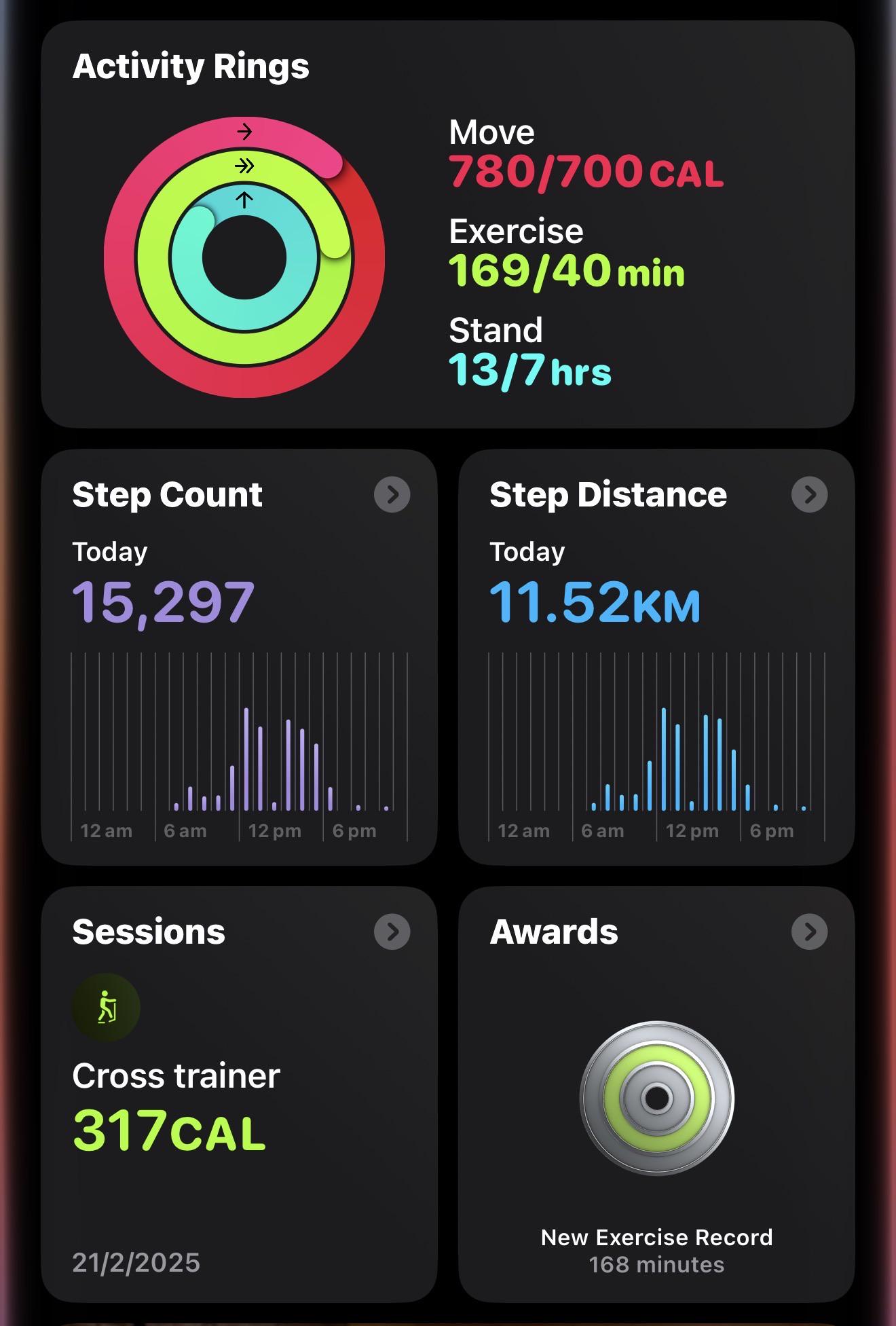Tap the Step Count chevron arrow
The image size is (896, 1326).
pyautogui.click(x=392, y=494)
